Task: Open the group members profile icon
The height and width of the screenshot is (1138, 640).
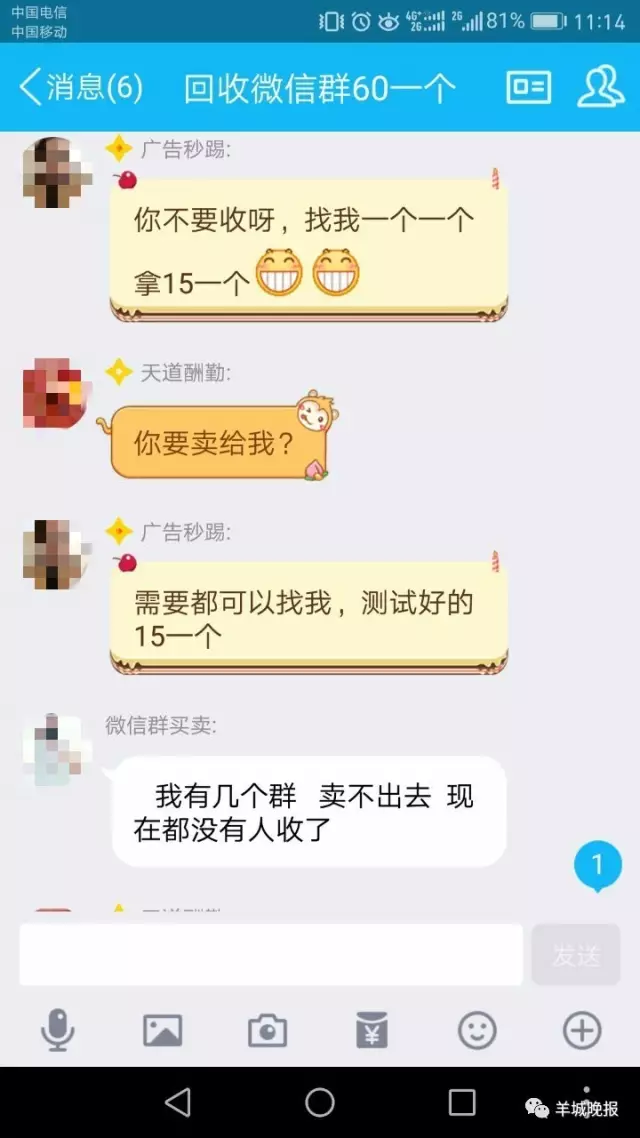Action: [x=601, y=88]
